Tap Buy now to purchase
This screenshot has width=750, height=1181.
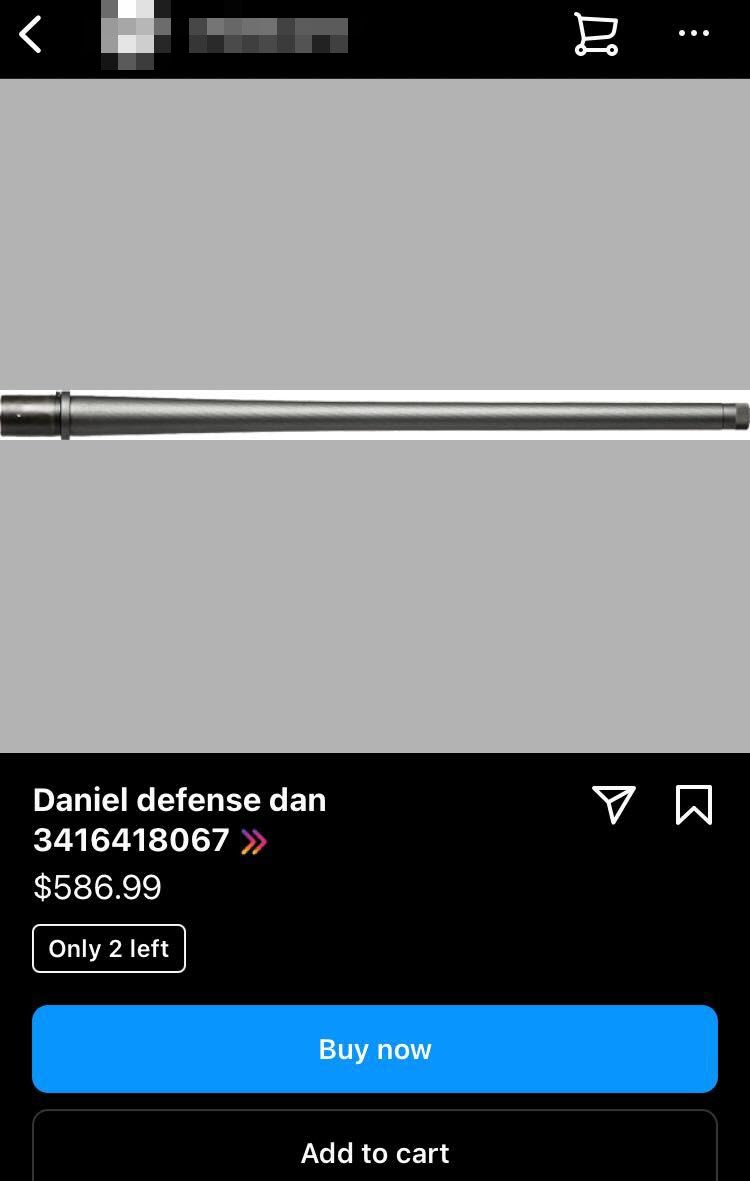(x=375, y=1049)
